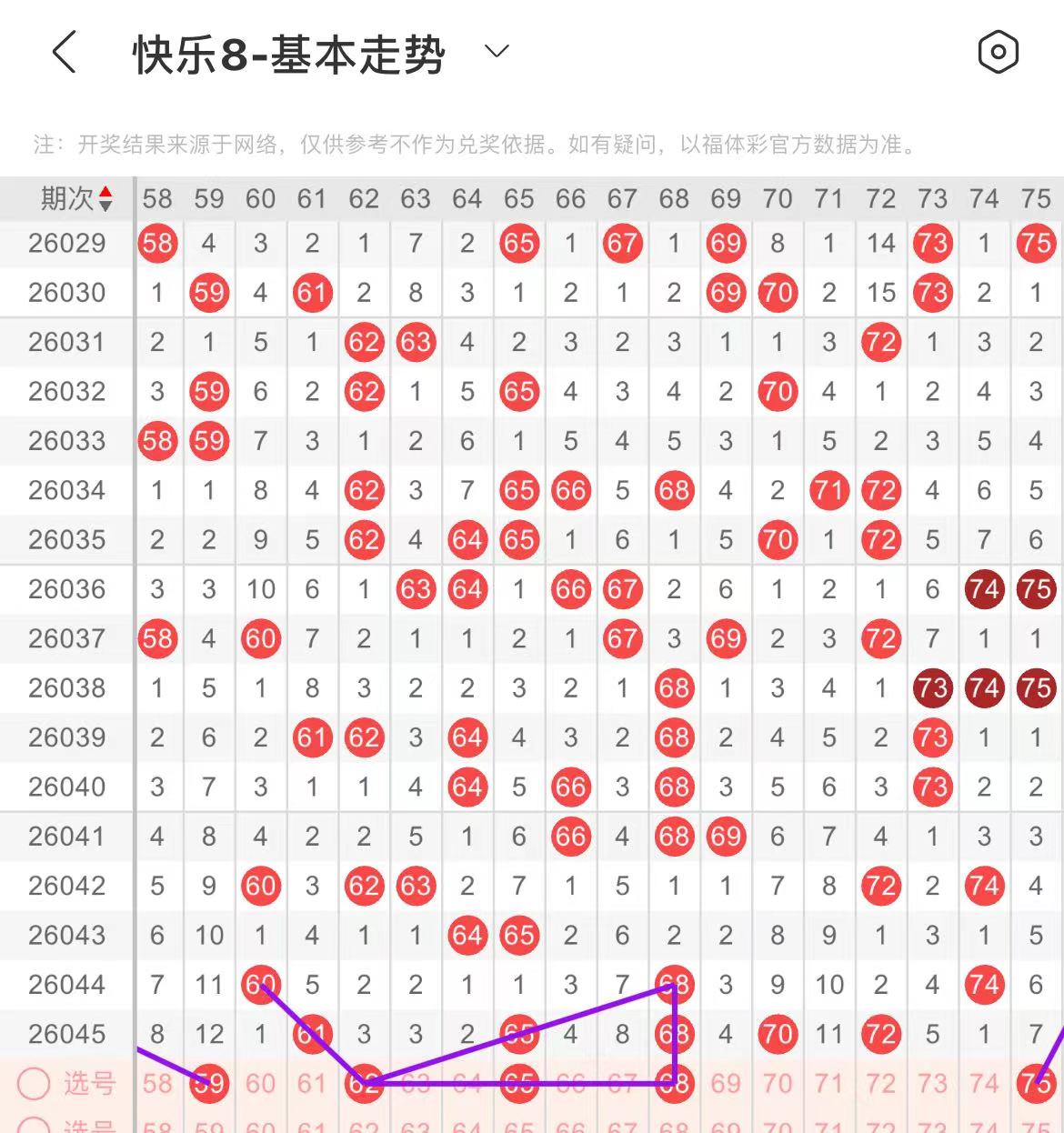The image size is (1064, 1133).
Task: Deselect number 75 in the selection row
Action: point(1036,1083)
